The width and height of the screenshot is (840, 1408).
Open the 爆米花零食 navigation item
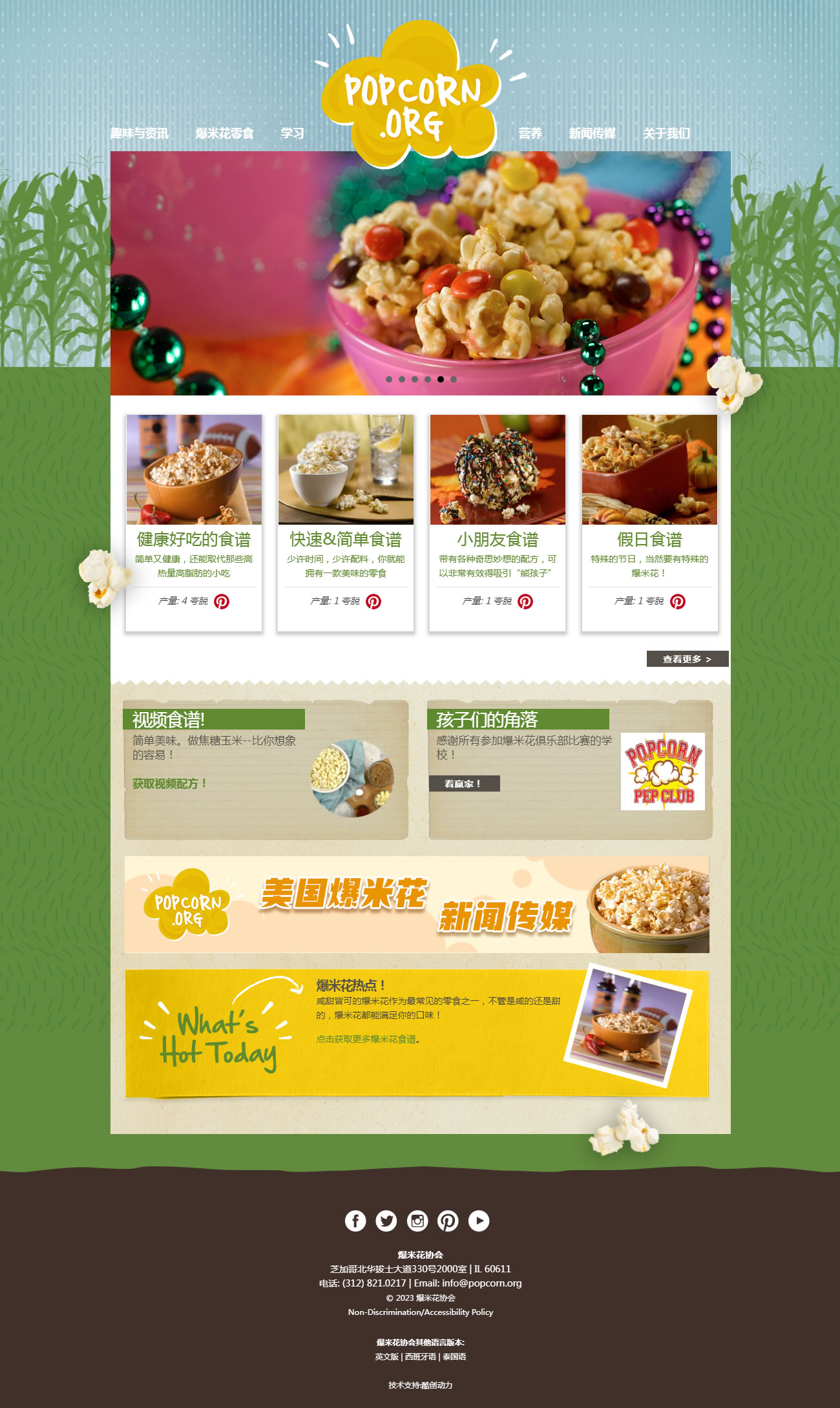pos(224,133)
